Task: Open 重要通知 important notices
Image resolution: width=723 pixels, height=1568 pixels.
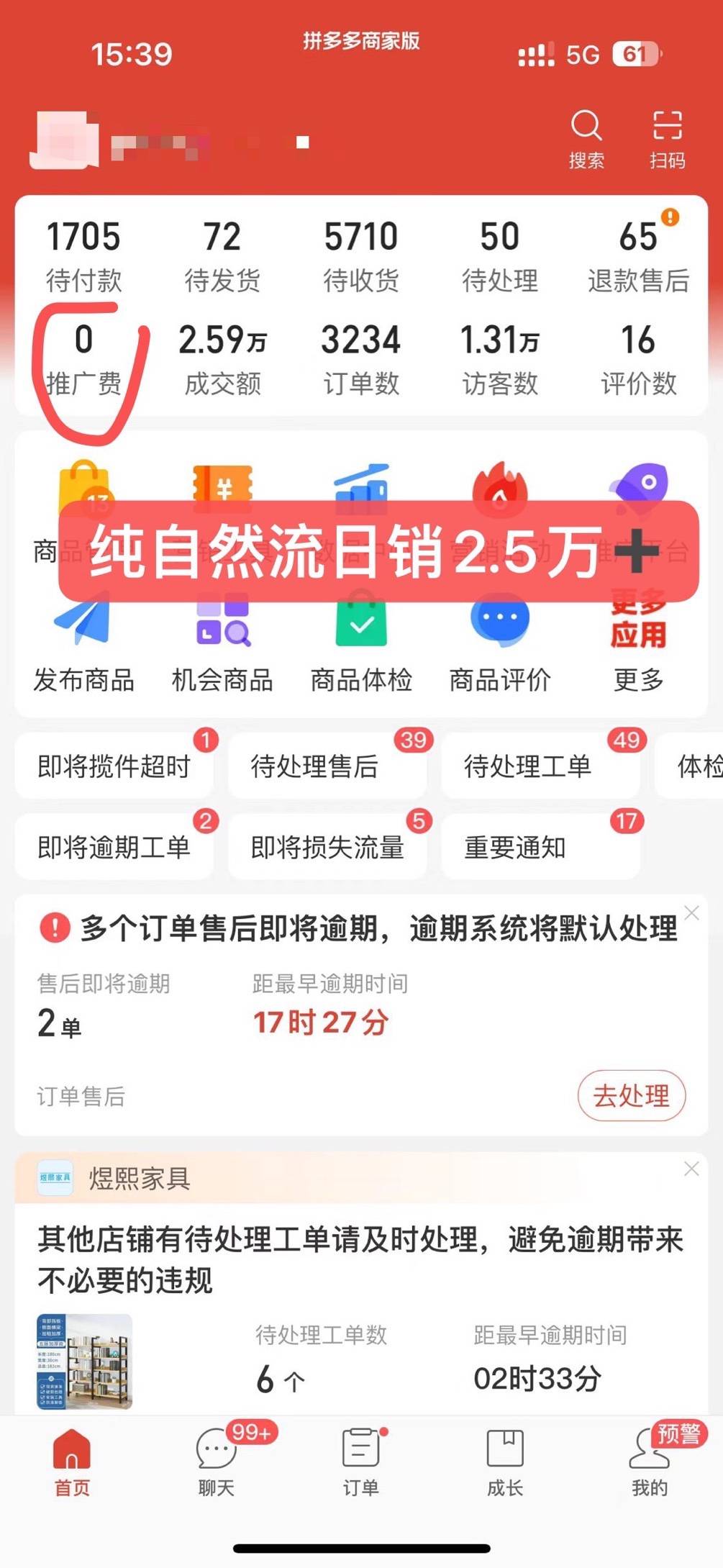Action: point(515,848)
